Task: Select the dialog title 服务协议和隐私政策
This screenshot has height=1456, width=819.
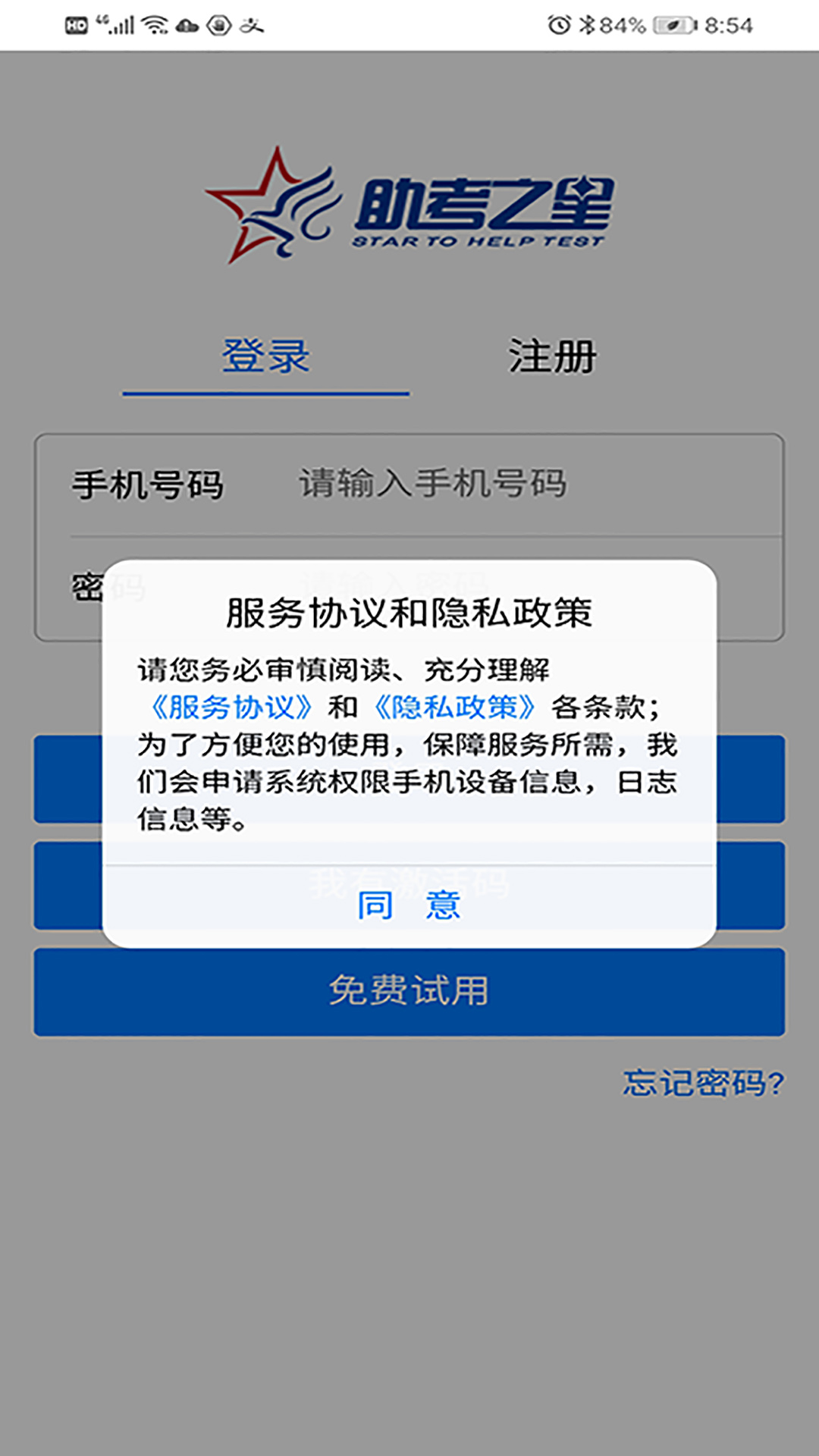Action: point(409,610)
